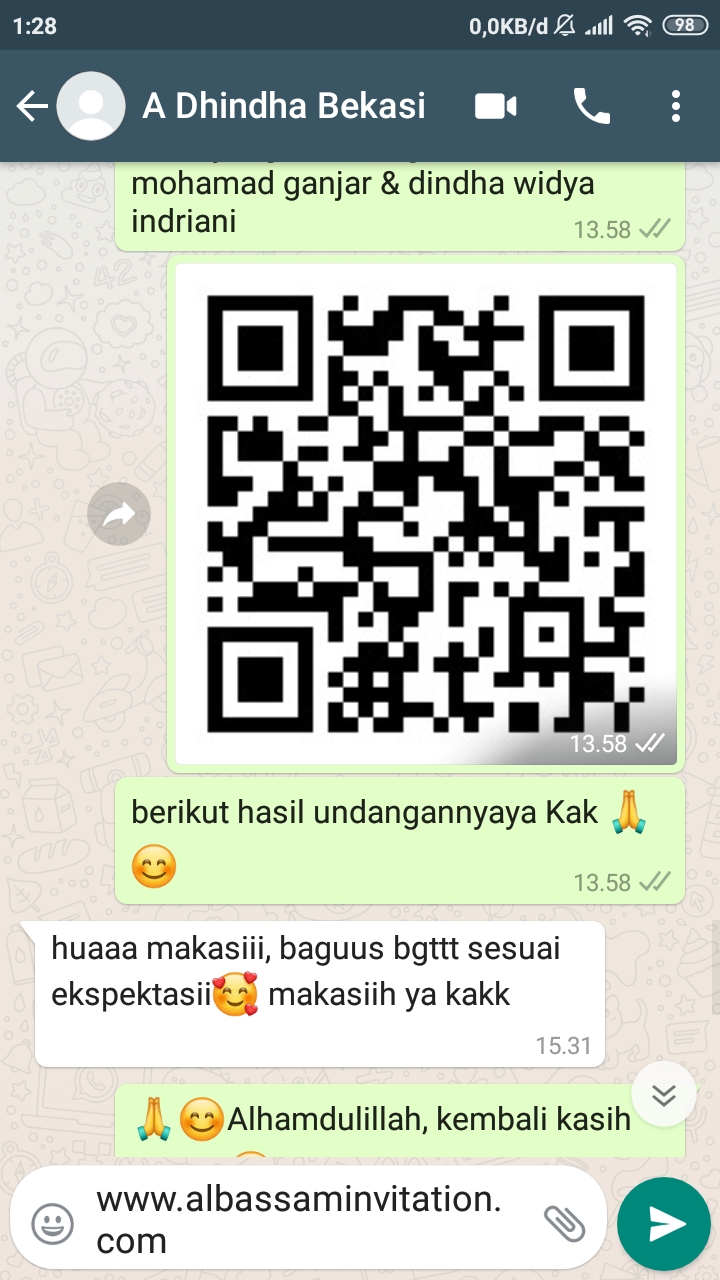Open the emoji picker

[52, 1222]
